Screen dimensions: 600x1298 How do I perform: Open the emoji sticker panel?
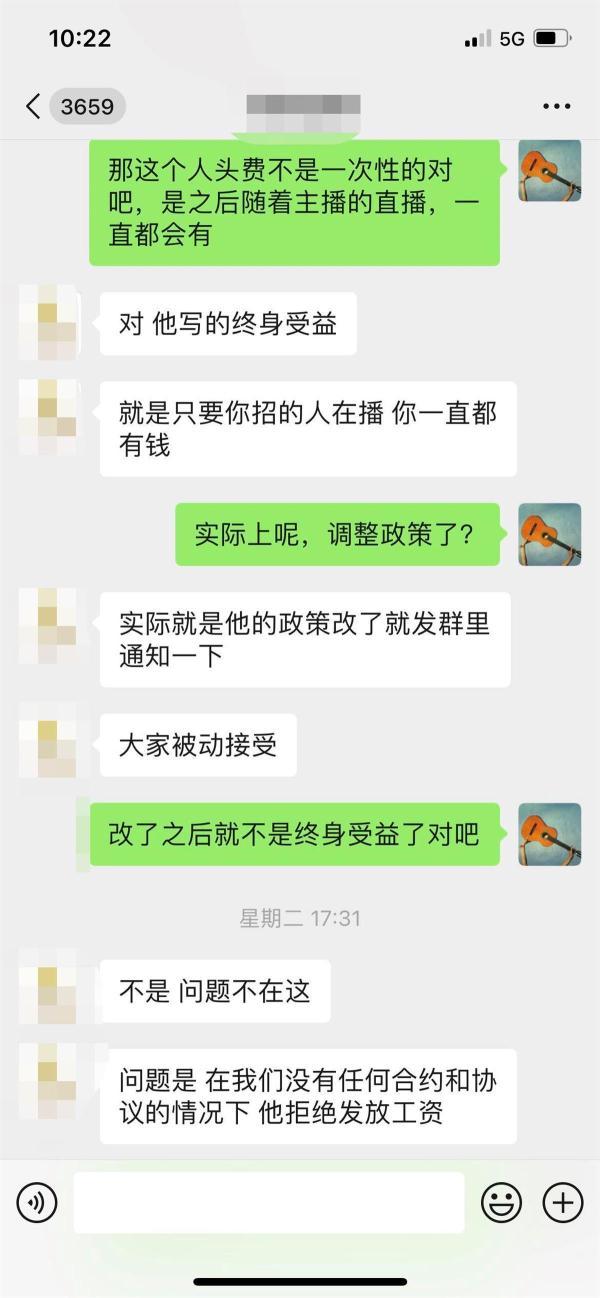pos(501,1202)
